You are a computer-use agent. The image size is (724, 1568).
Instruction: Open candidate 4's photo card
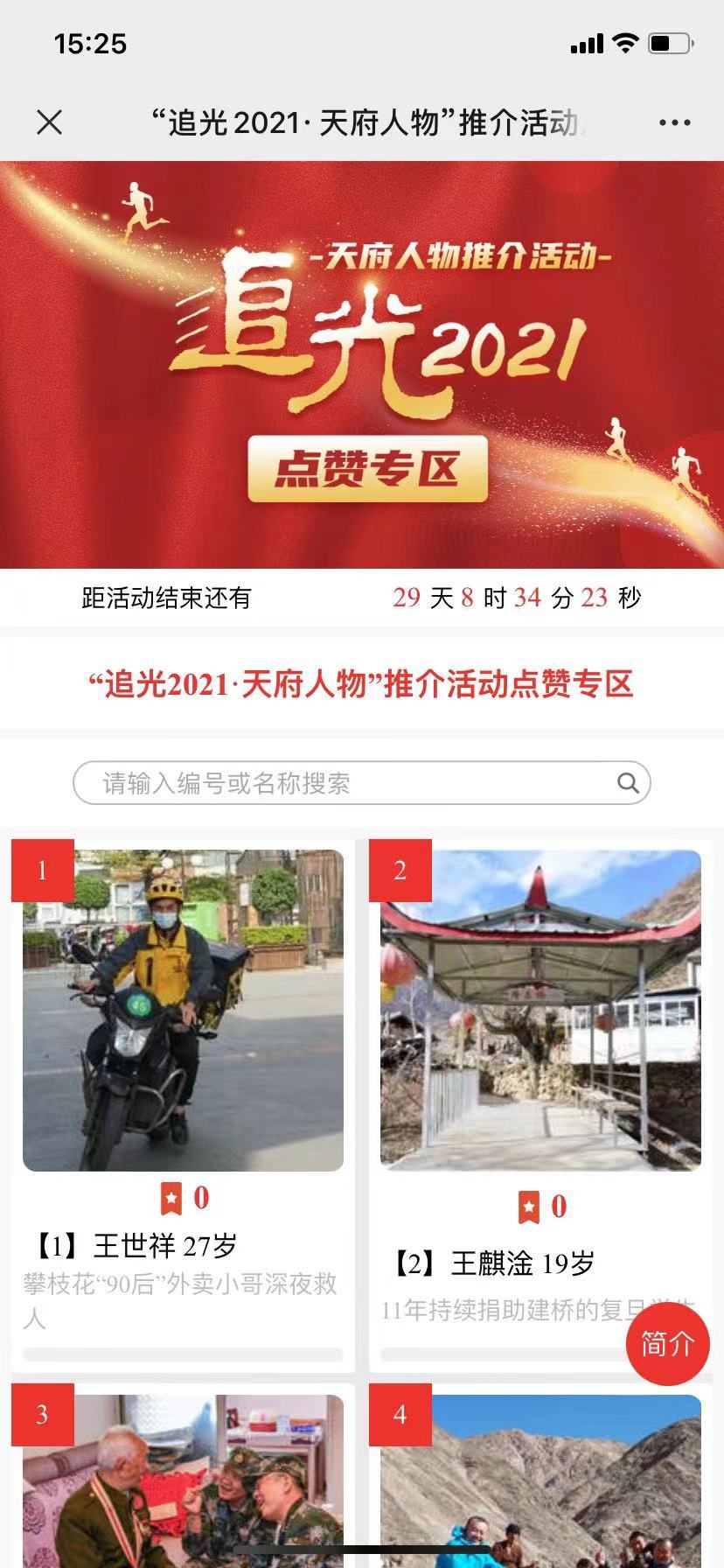click(540, 1479)
